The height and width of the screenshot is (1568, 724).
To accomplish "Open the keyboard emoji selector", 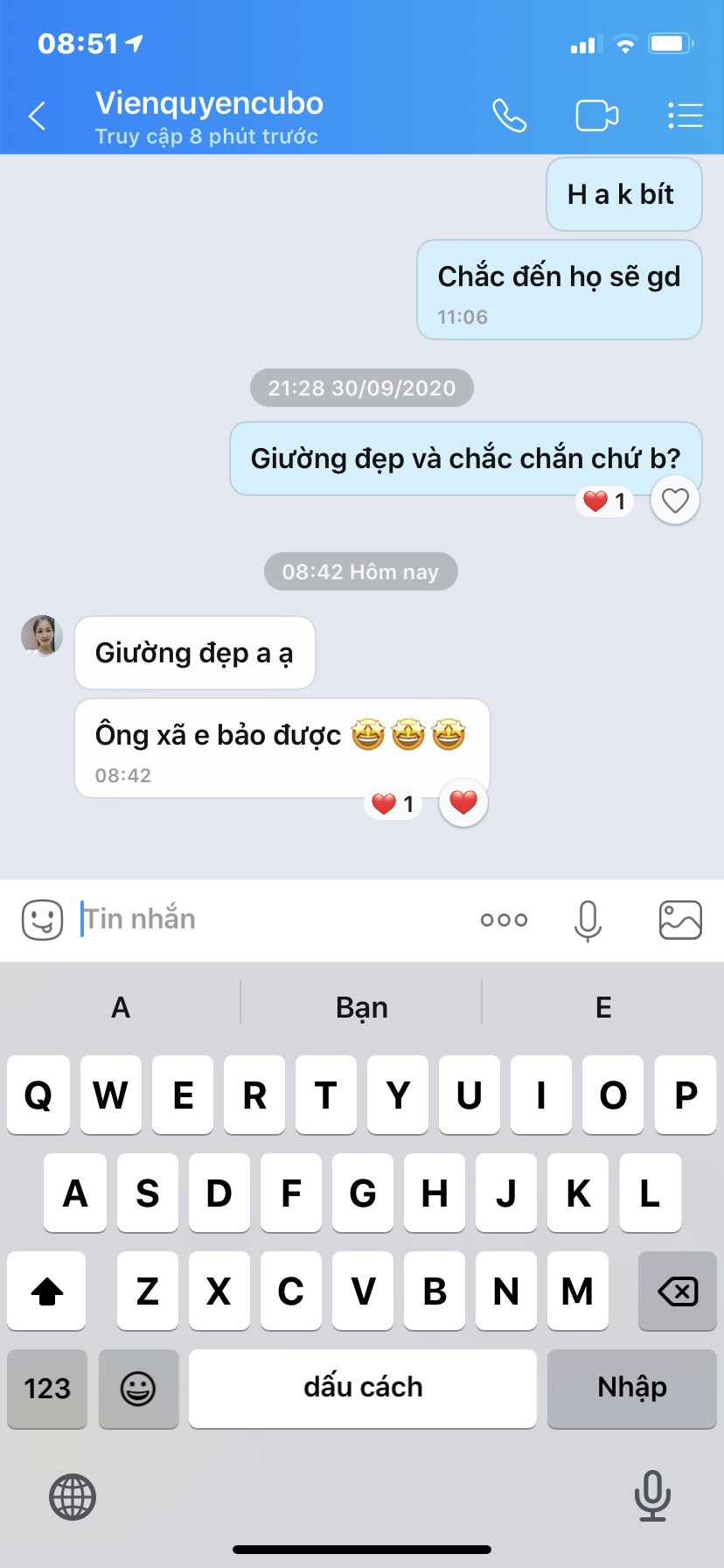I will click(138, 1388).
